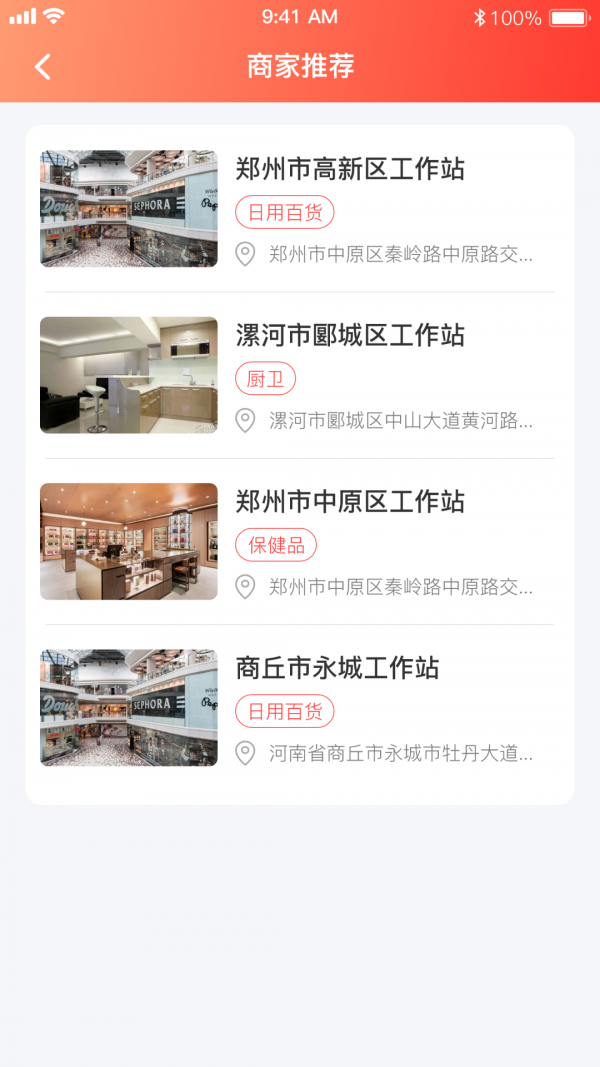Go back from 商家推荐 page
The height and width of the screenshot is (1067, 600).
point(42,67)
